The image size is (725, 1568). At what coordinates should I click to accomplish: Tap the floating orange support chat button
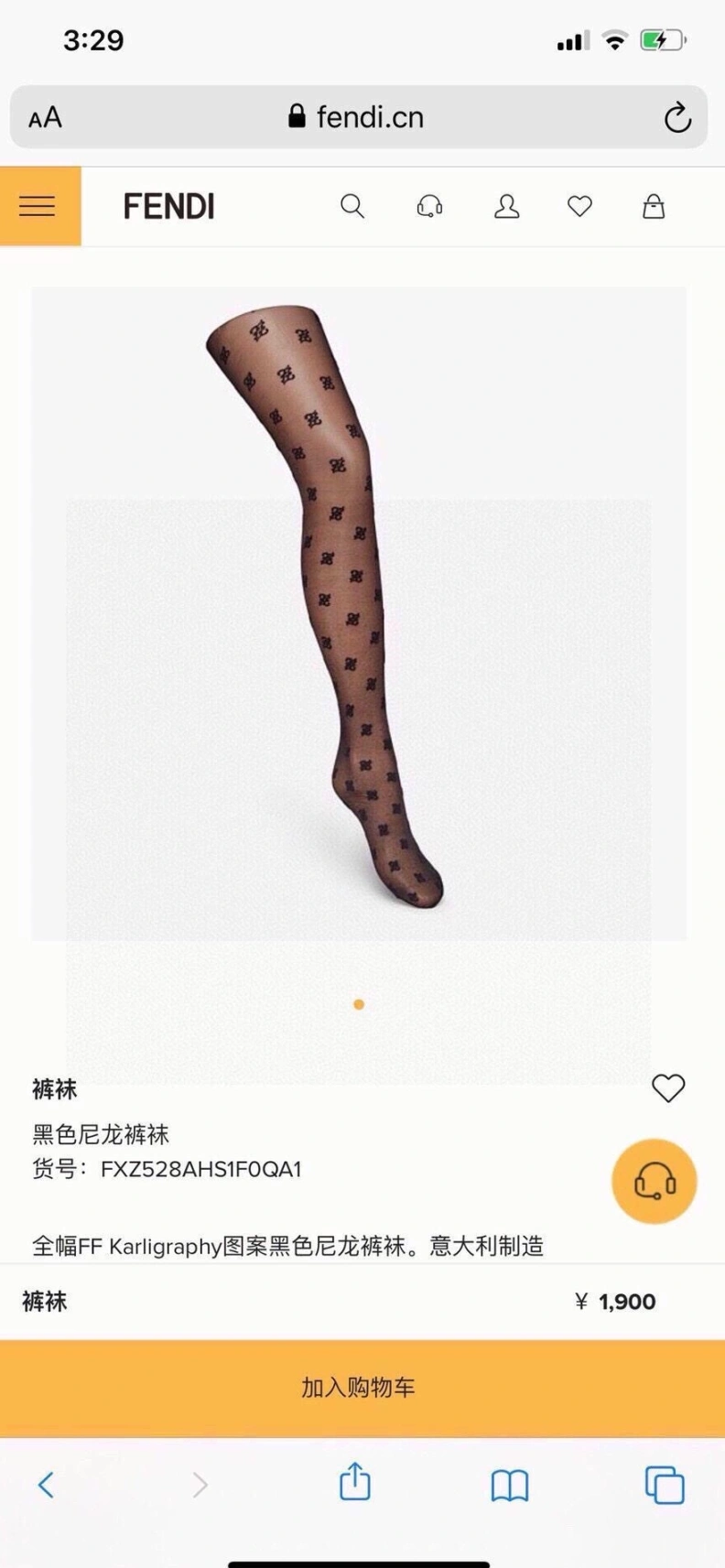pos(655,1181)
